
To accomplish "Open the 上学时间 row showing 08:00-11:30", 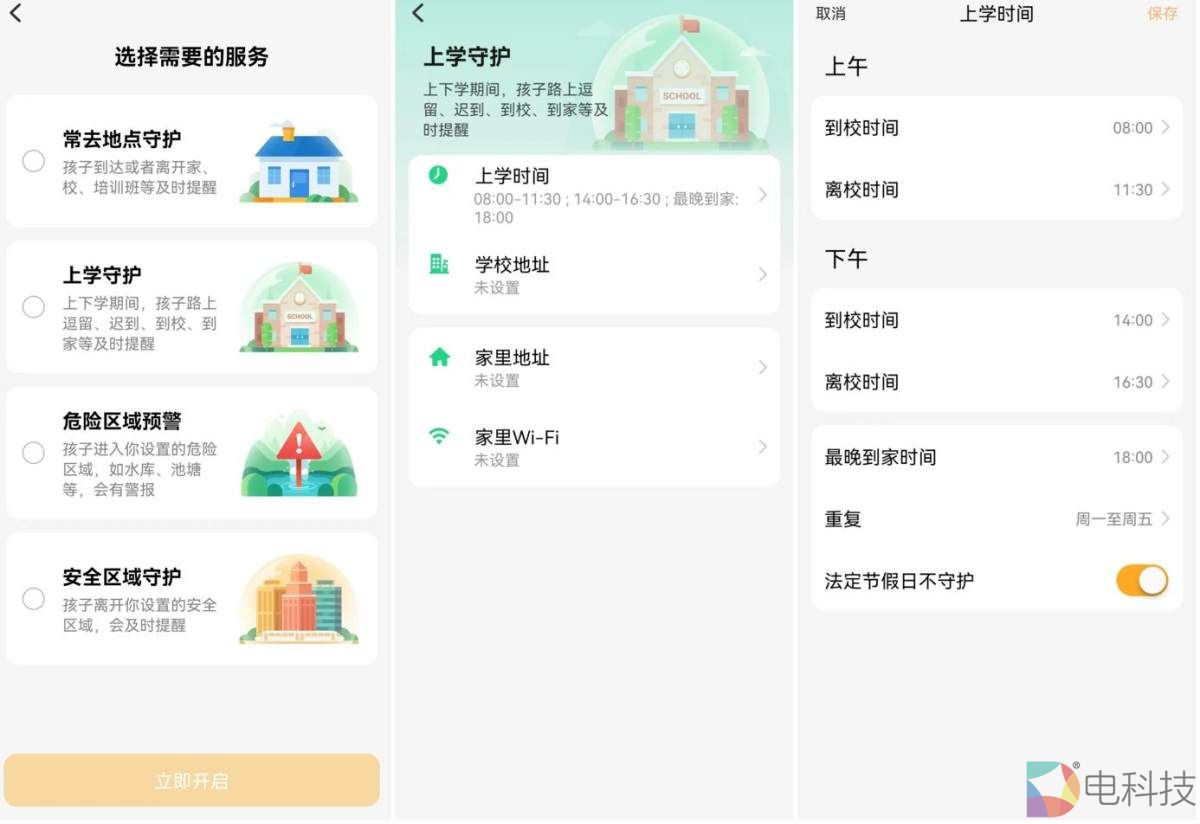I will click(x=594, y=195).
